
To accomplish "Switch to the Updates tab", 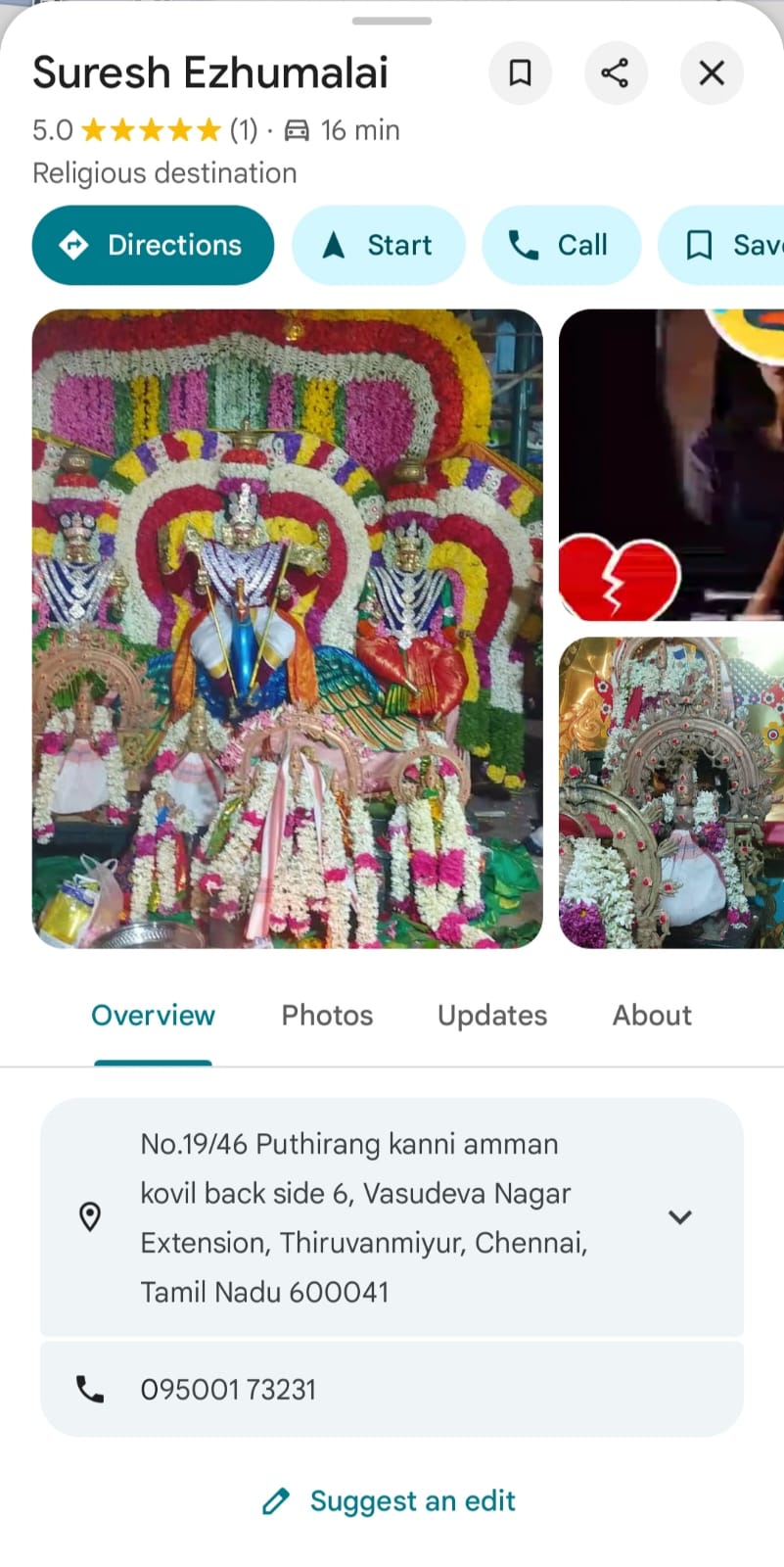I will (x=491, y=1016).
